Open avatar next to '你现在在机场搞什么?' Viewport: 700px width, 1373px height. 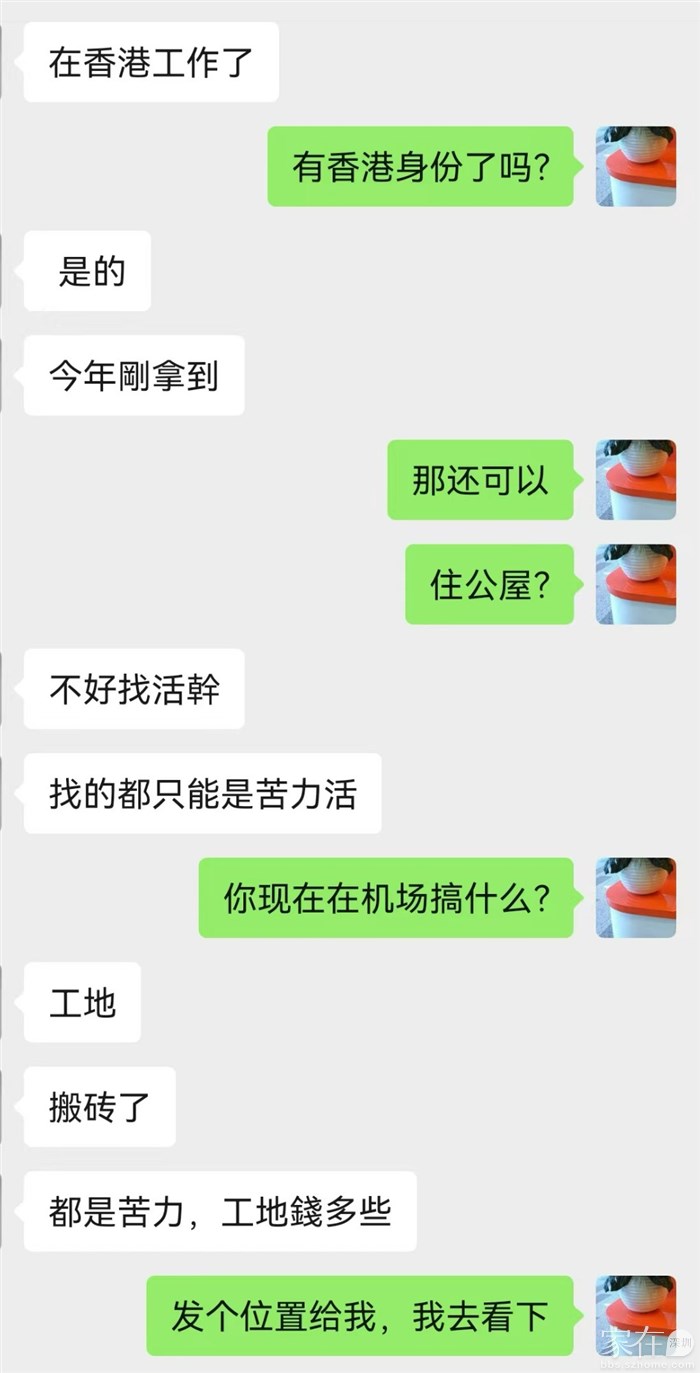(636, 897)
